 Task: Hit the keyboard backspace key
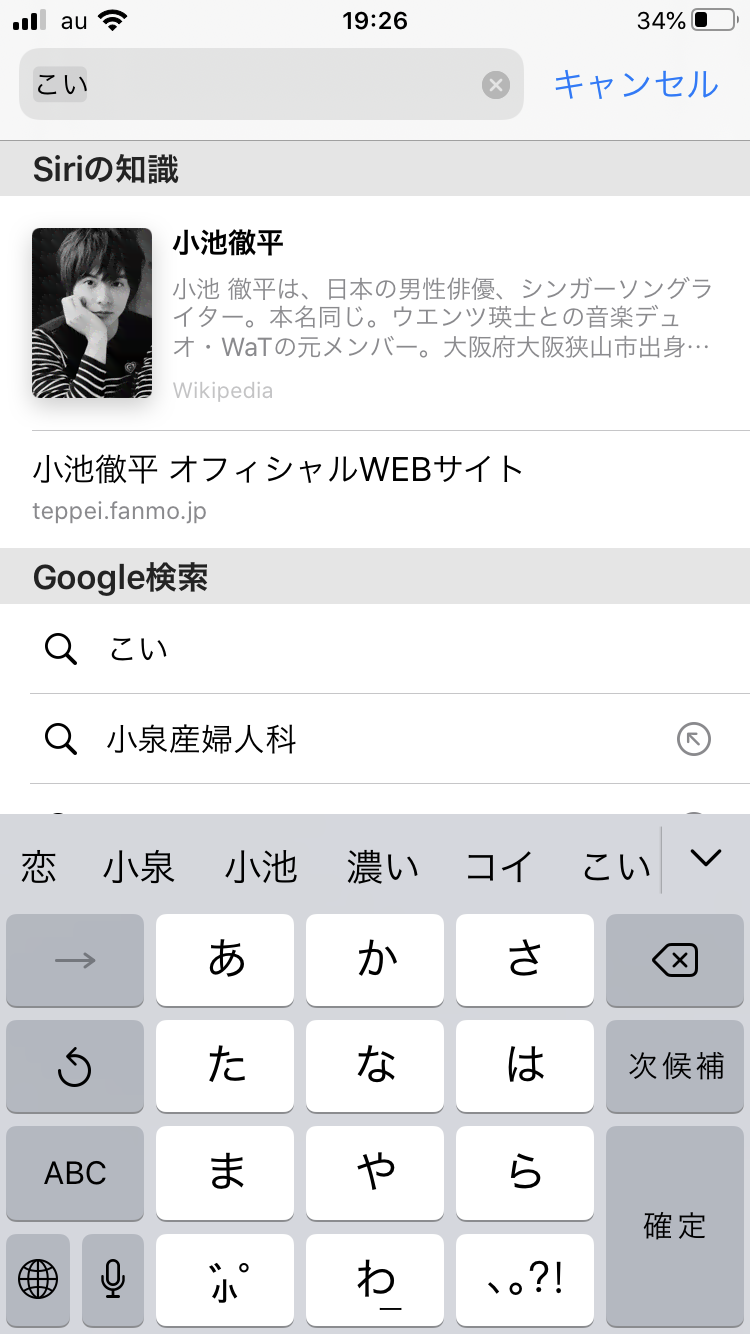pos(675,961)
